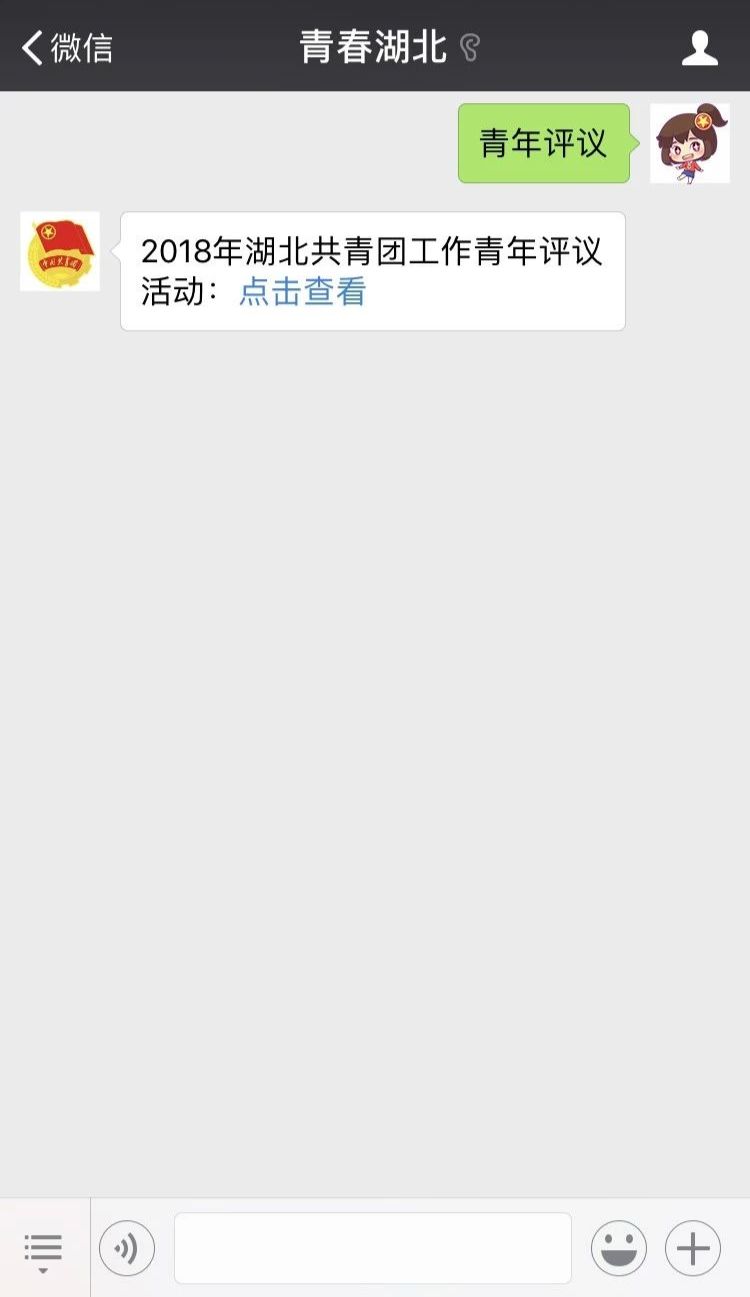Screen dimensions: 750x1297
Task: Open the contact profile icon top right
Action: pyautogui.click(x=700, y=45)
